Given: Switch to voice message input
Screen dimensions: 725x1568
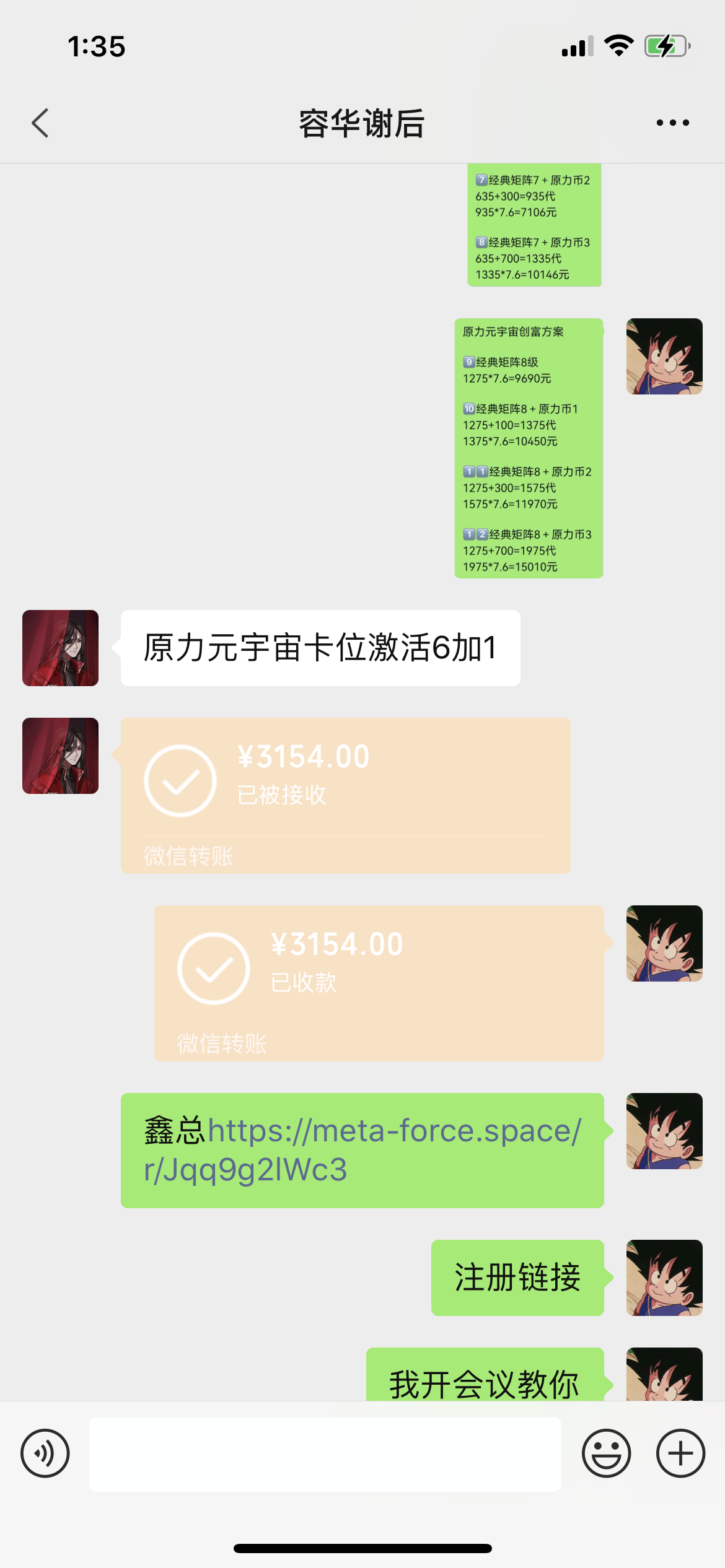Looking at the screenshot, I should [x=45, y=1453].
